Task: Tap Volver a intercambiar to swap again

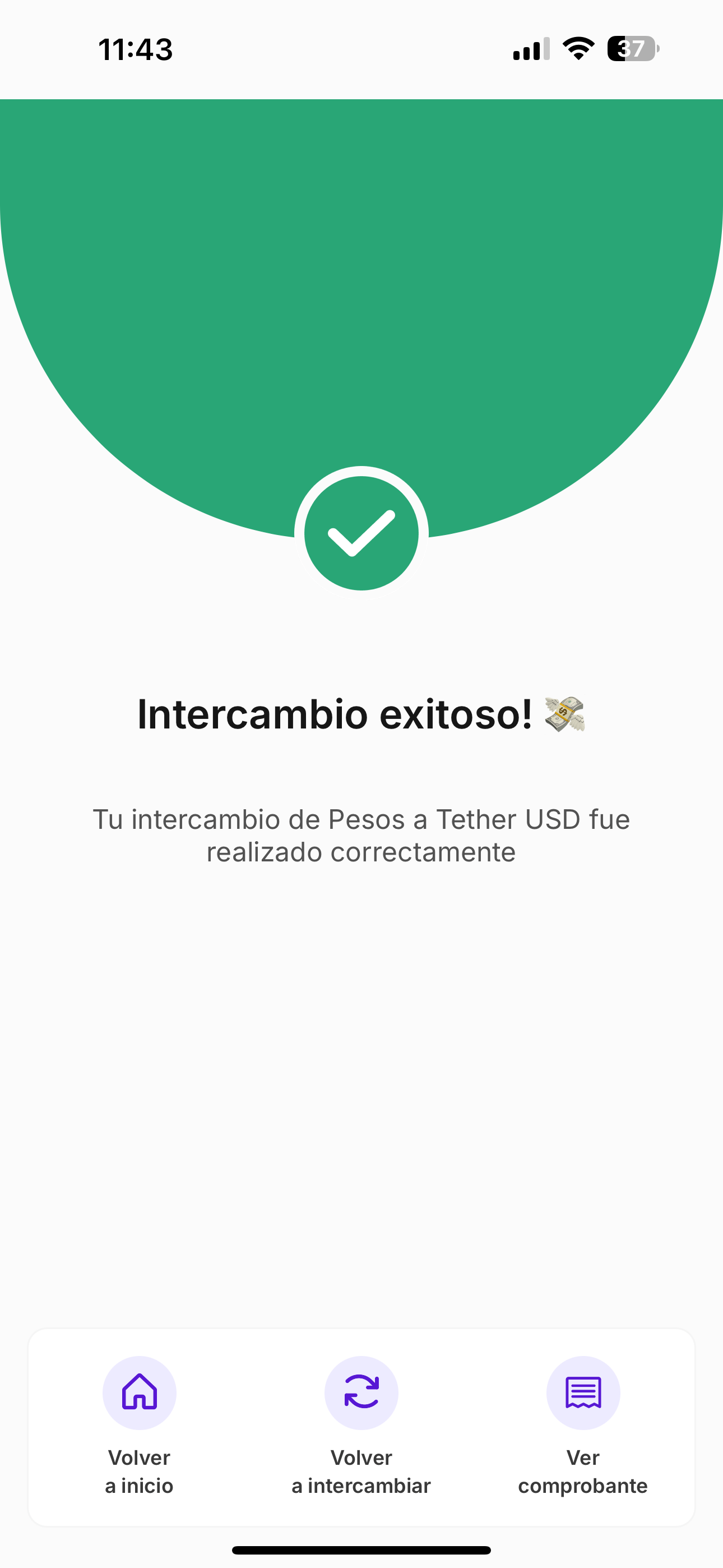Action: click(x=361, y=1392)
